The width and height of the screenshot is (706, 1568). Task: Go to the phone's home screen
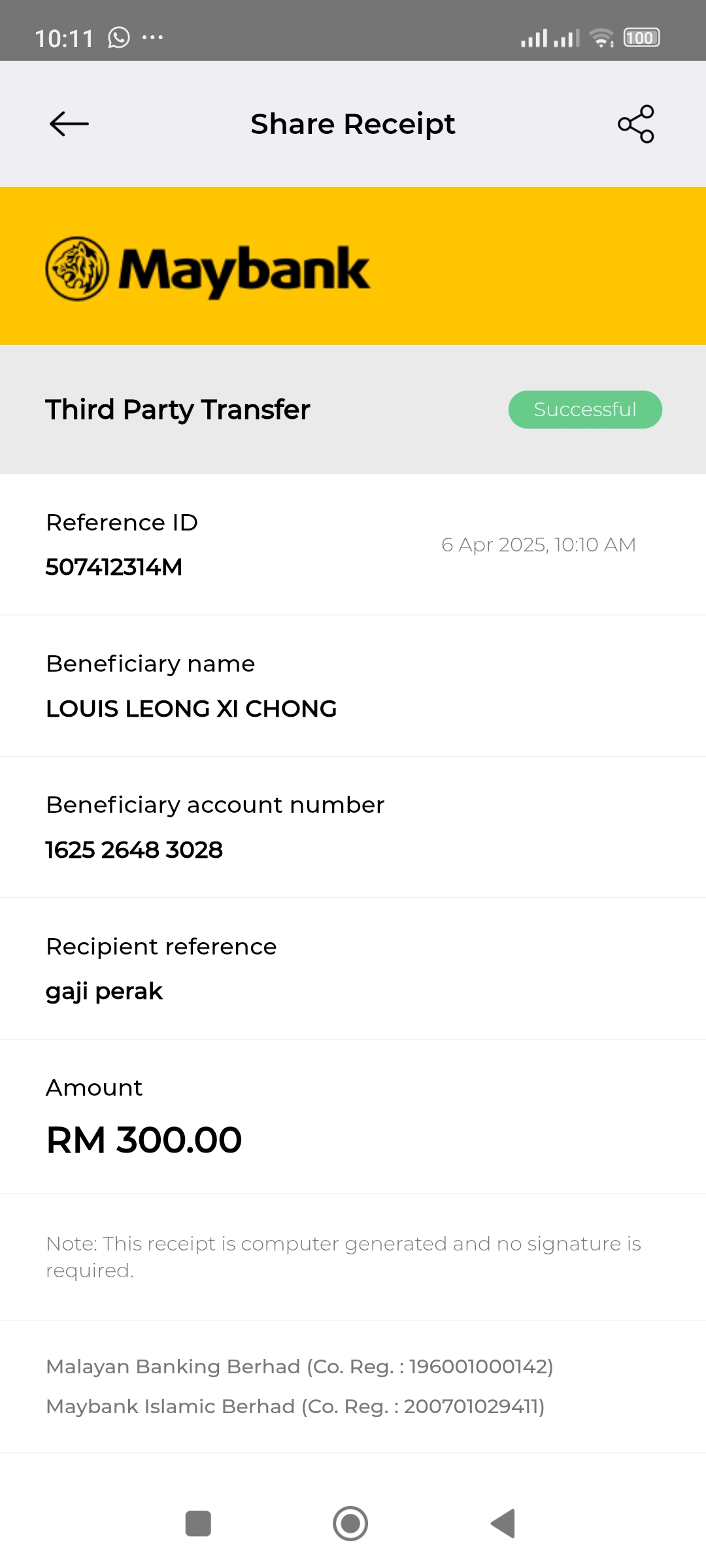(350, 1524)
